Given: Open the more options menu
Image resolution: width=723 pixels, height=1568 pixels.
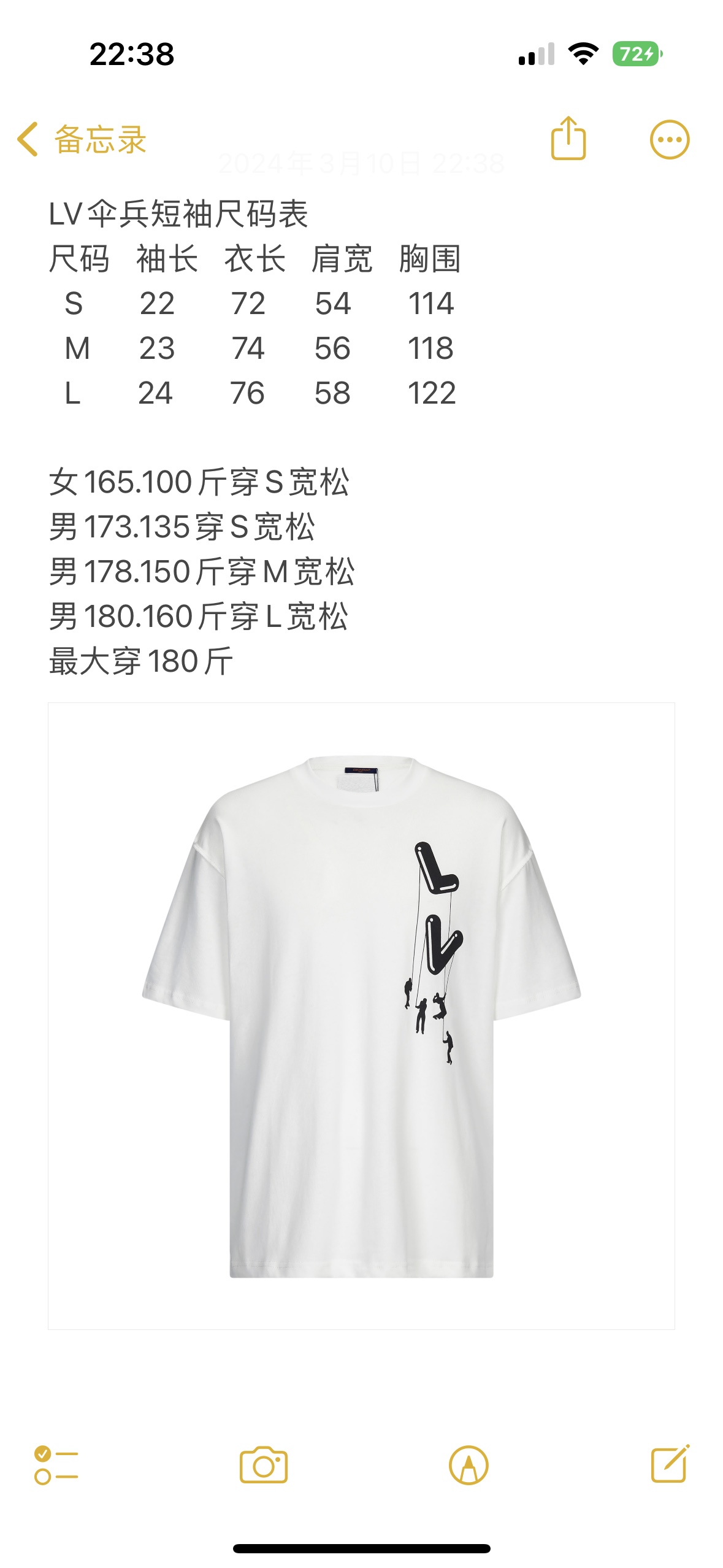Looking at the screenshot, I should point(669,139).
